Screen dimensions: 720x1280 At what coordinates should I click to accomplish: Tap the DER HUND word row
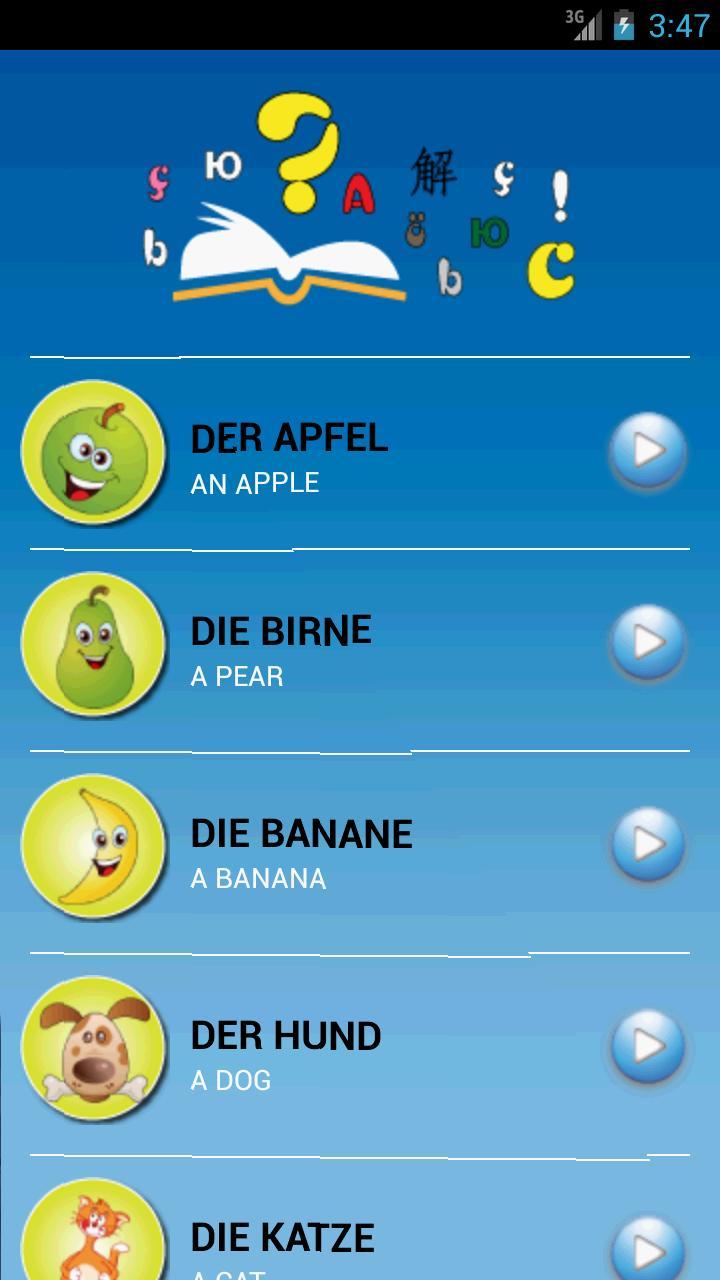click(x=285, y=1035)
